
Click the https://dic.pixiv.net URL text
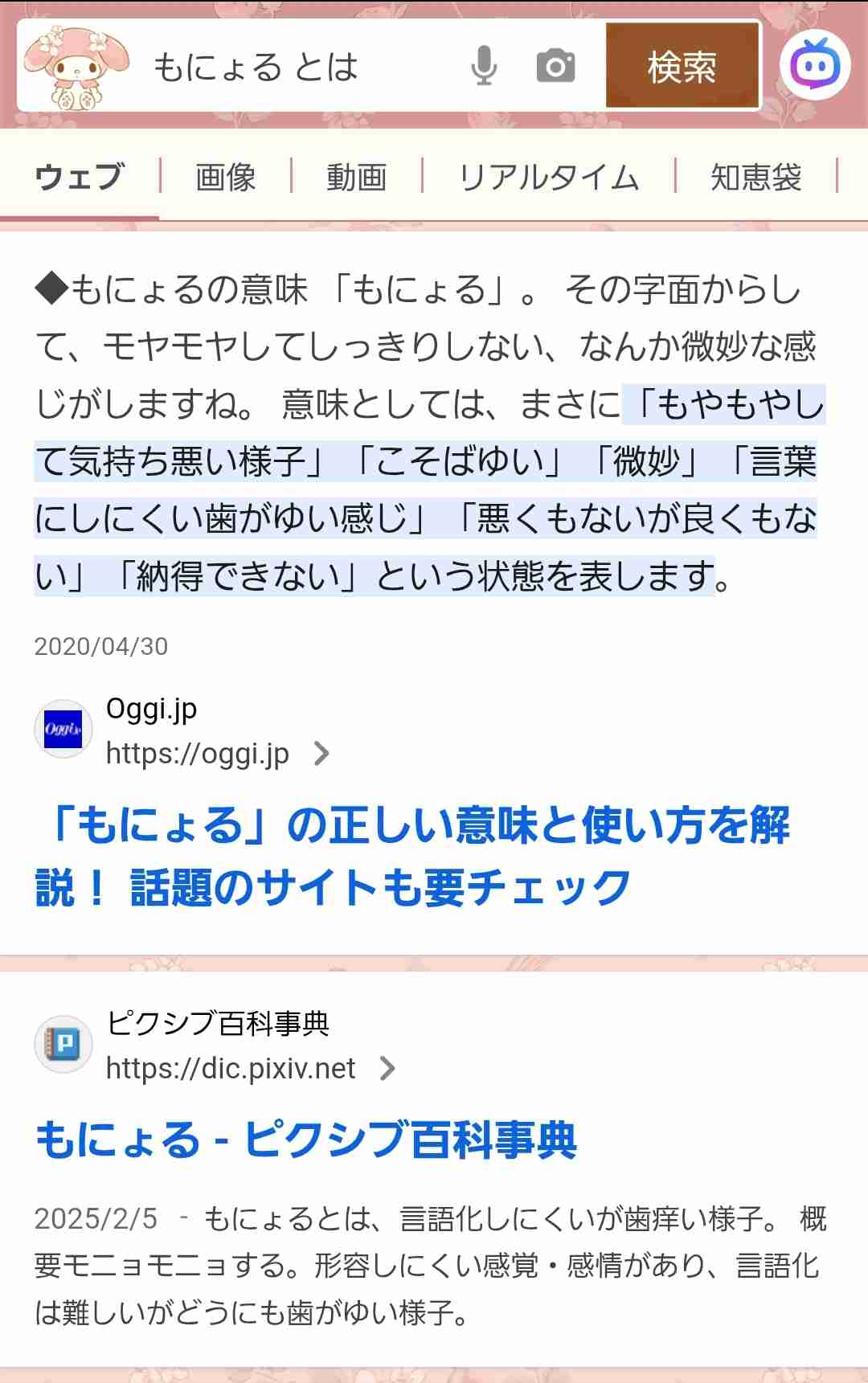pos(231,1069)
